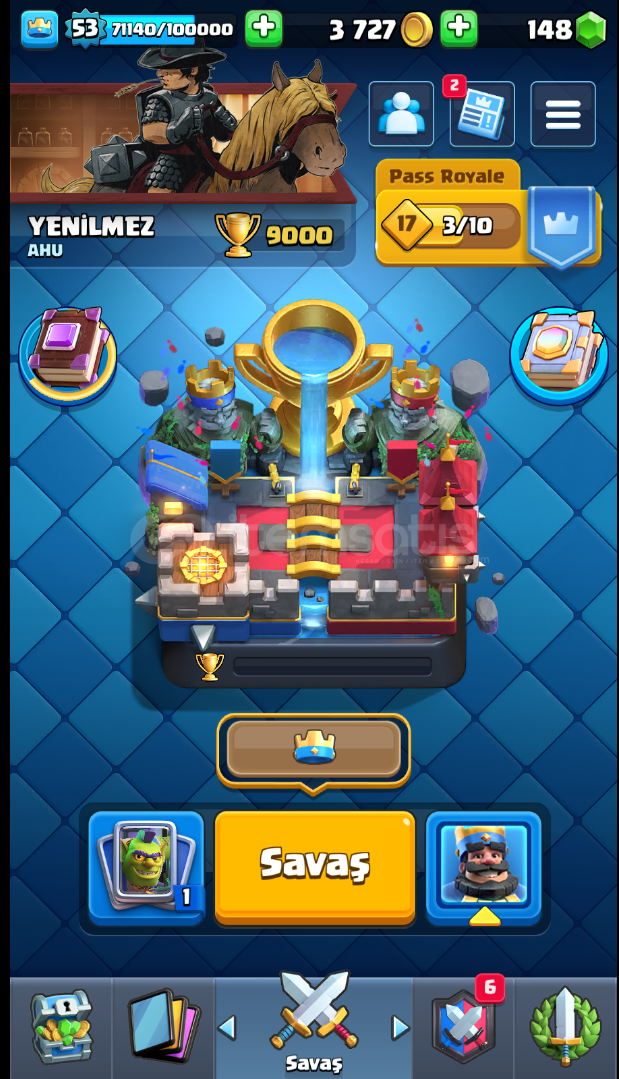Open the golden book on the right
The width and height of the screenshot is (619, 1079).
point(559,354)
